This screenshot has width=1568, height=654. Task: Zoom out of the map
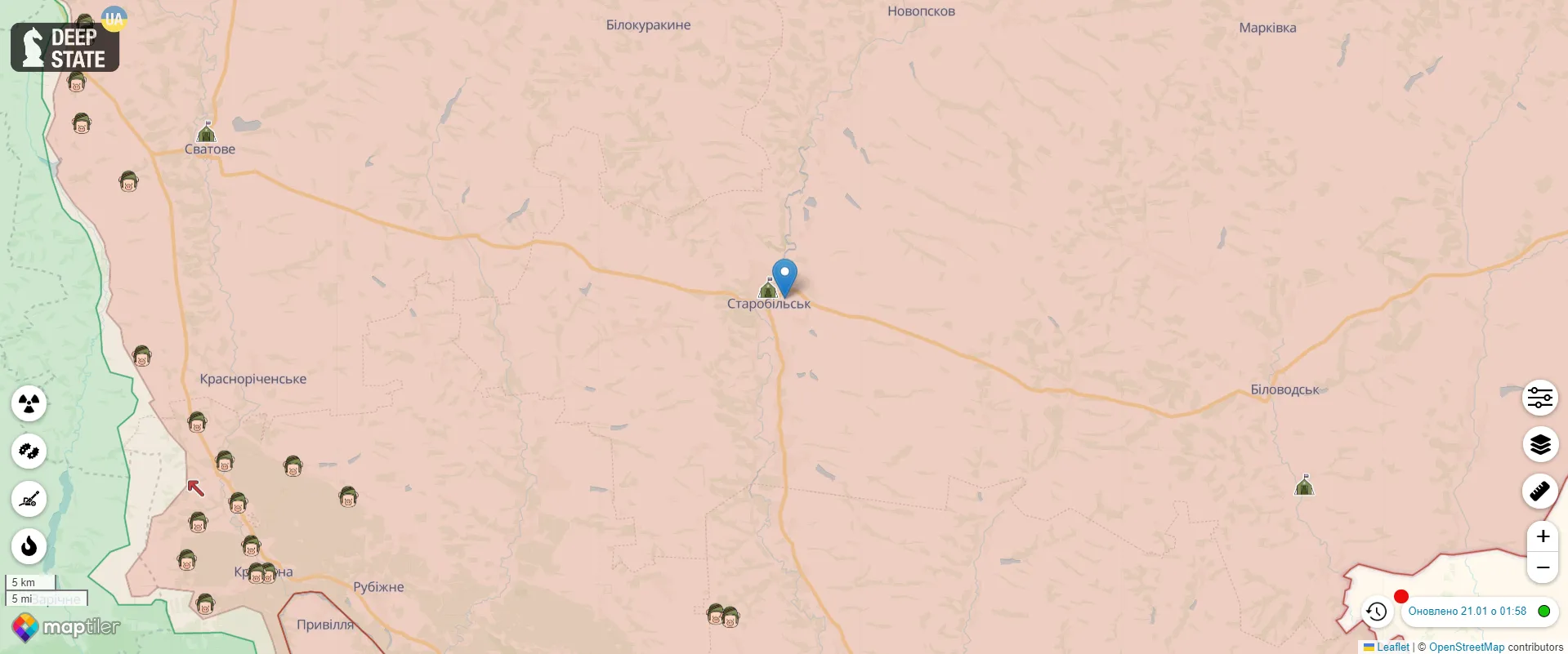(1543, 567)
